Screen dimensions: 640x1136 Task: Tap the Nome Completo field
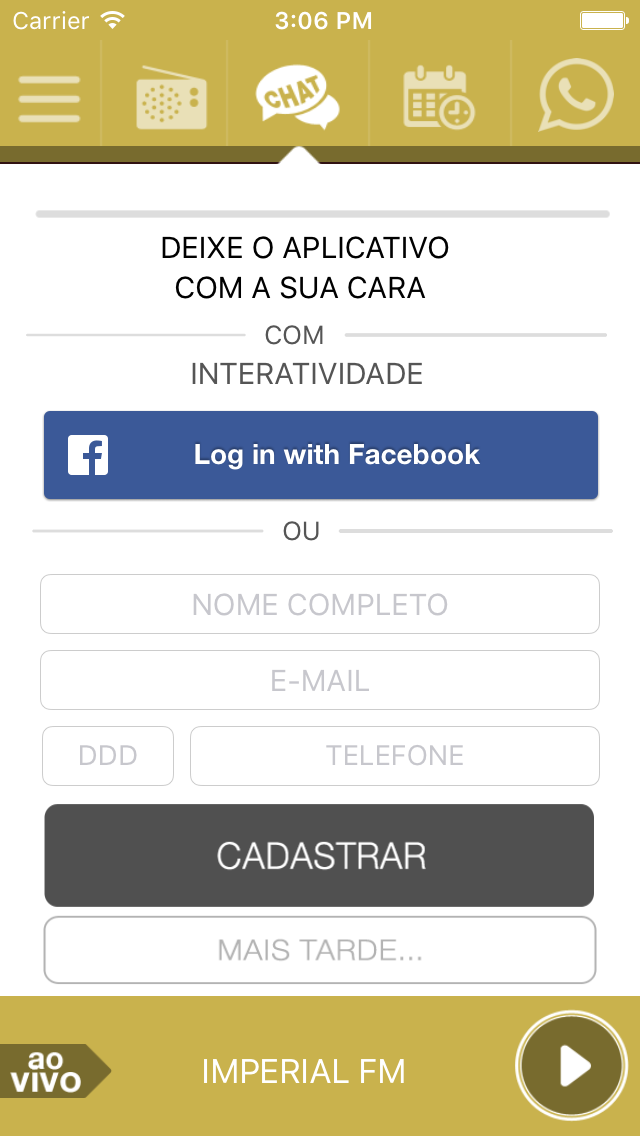tap(320, 604)
